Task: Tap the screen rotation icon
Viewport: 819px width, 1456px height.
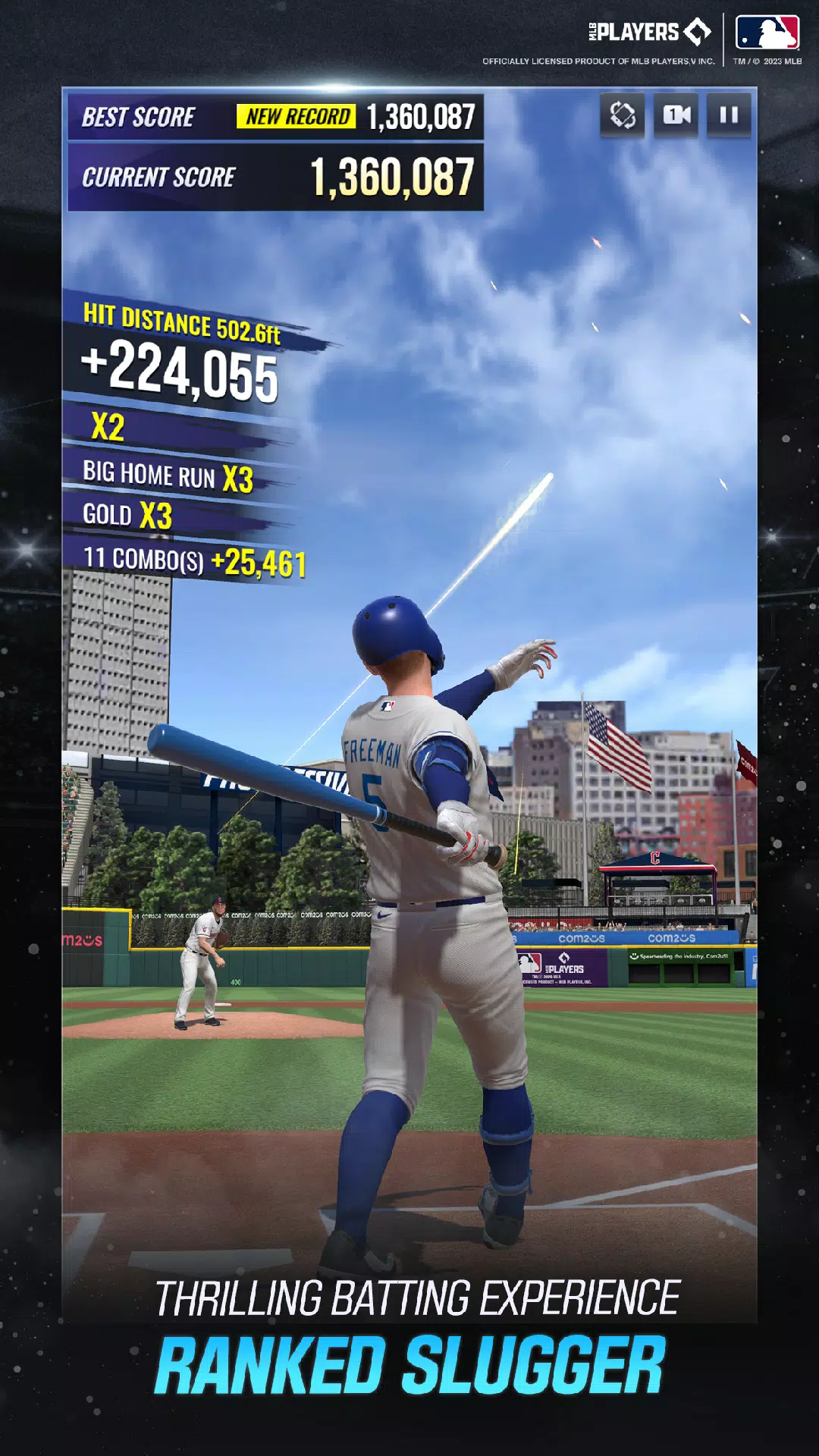Action: click(x=623, y=115)
